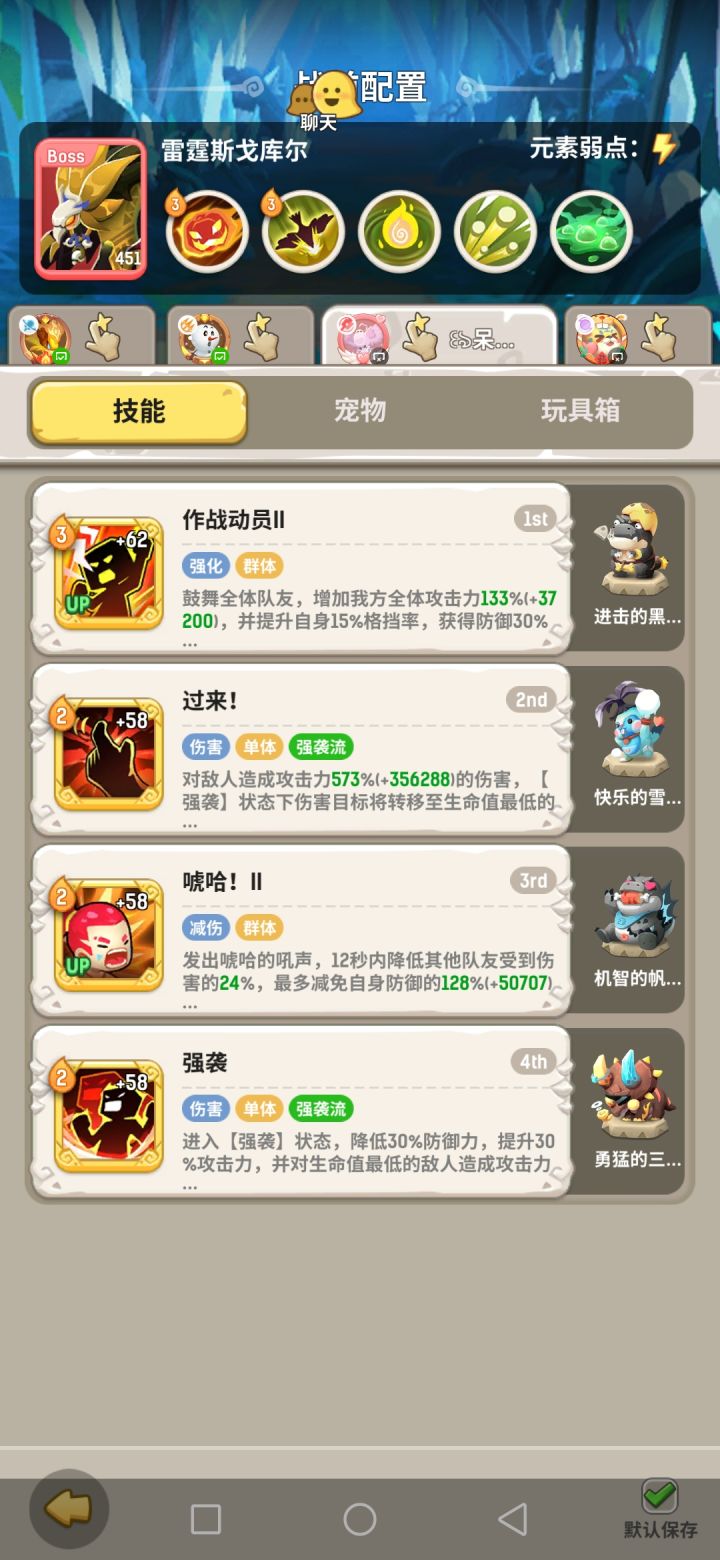Screen dimensions: 720x1560
Task: Tap the green flame boss skill icon
Action: pyautogui.click(x=398, y=232)
